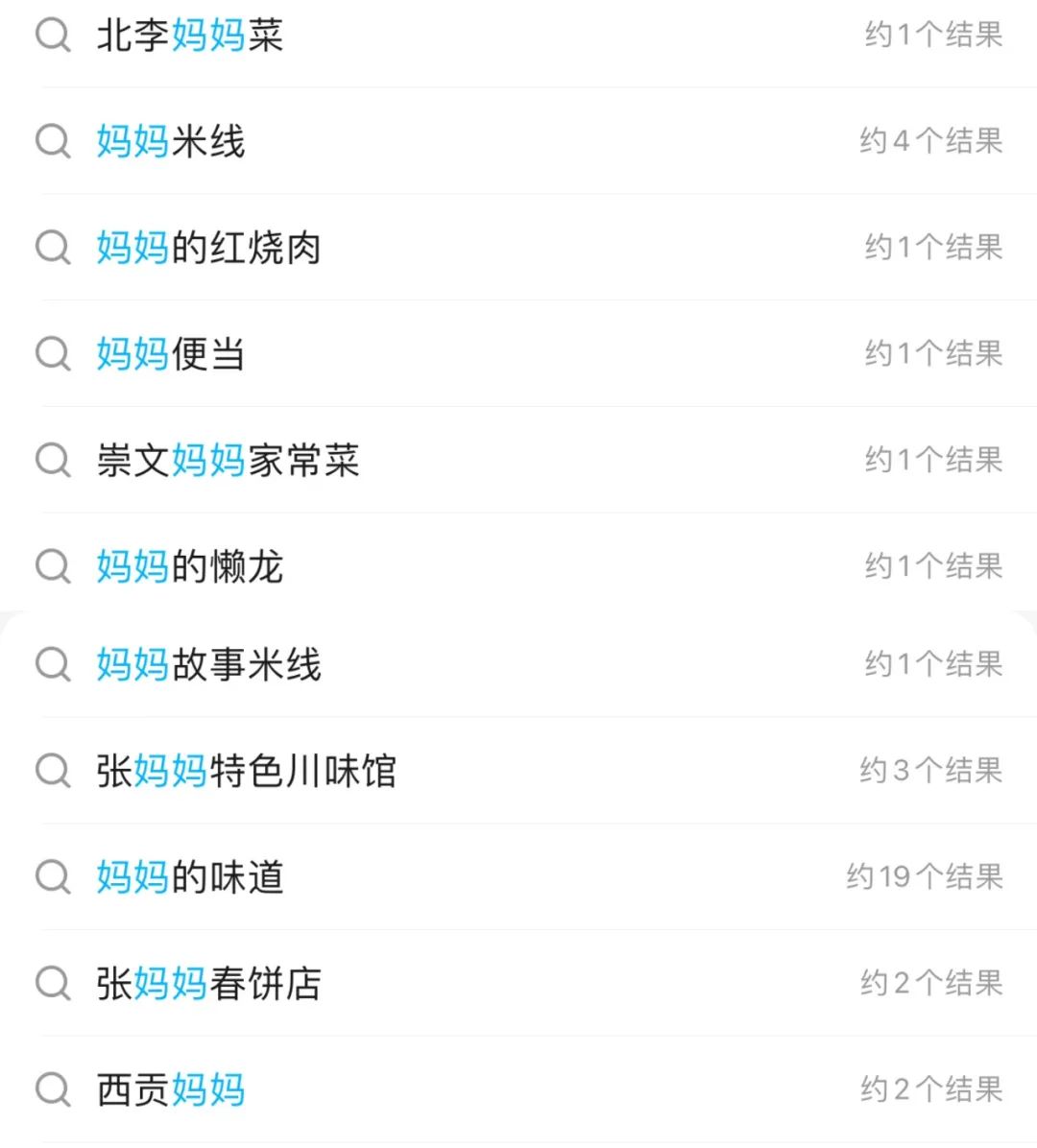Choose the 张妈妈春饼店 suggestion
Image resolution: width=1037 pixels, height=1148 pixels.
click(x=208, y=984)
